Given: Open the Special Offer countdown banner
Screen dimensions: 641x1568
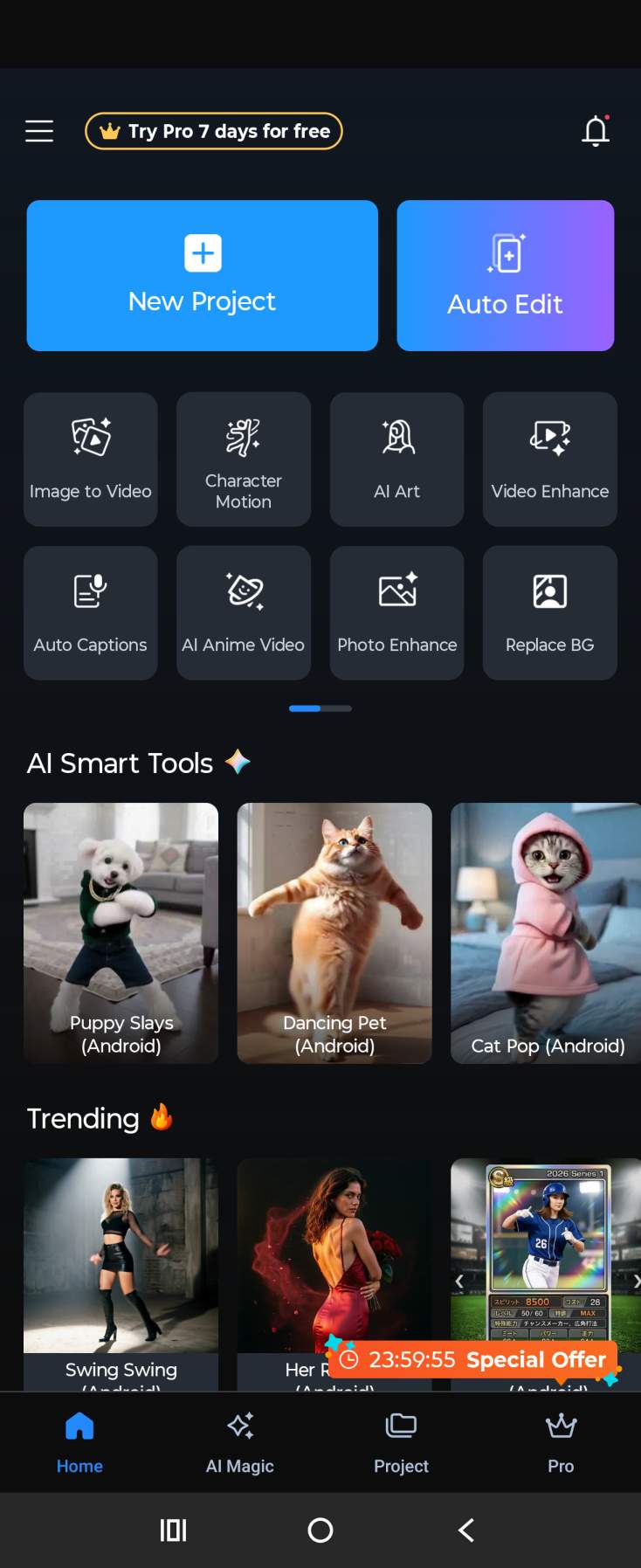Looking at the screenshot, I should click(x=476, y=1359).
